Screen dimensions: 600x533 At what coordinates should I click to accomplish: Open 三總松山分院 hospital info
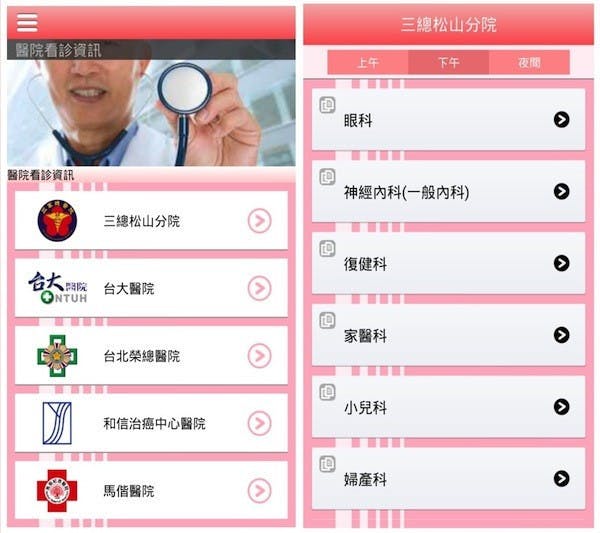(x=151, y=221)
